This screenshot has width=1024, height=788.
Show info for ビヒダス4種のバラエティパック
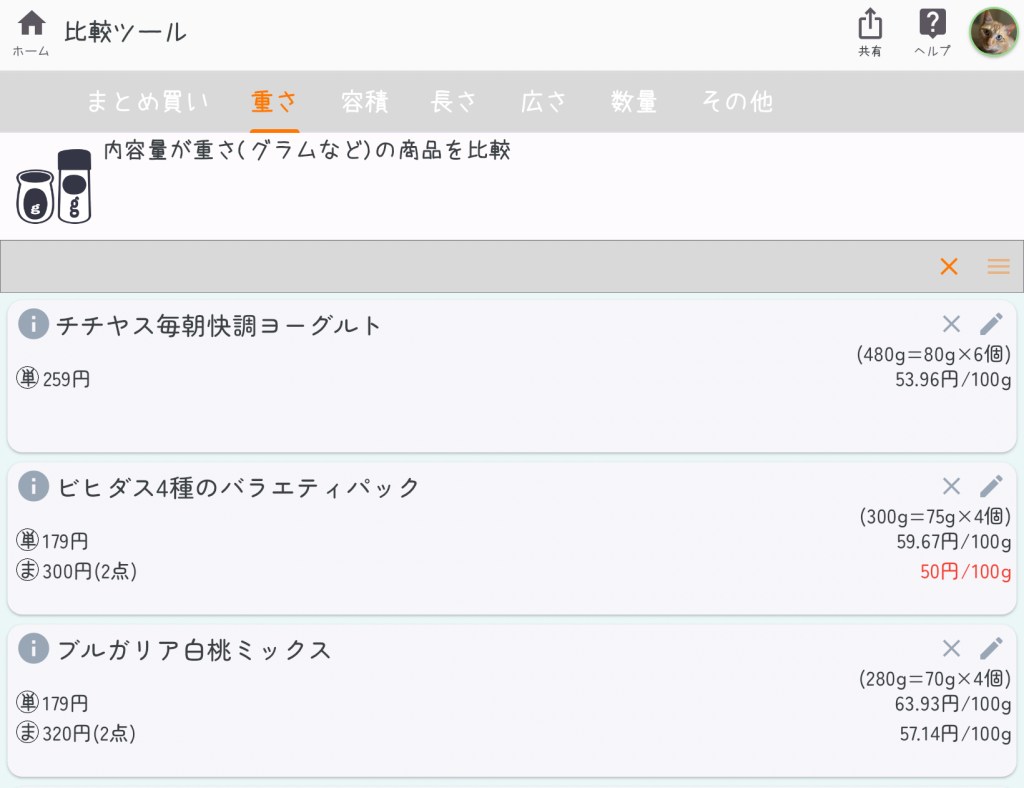pyautogui.click(x=33, y=487)
